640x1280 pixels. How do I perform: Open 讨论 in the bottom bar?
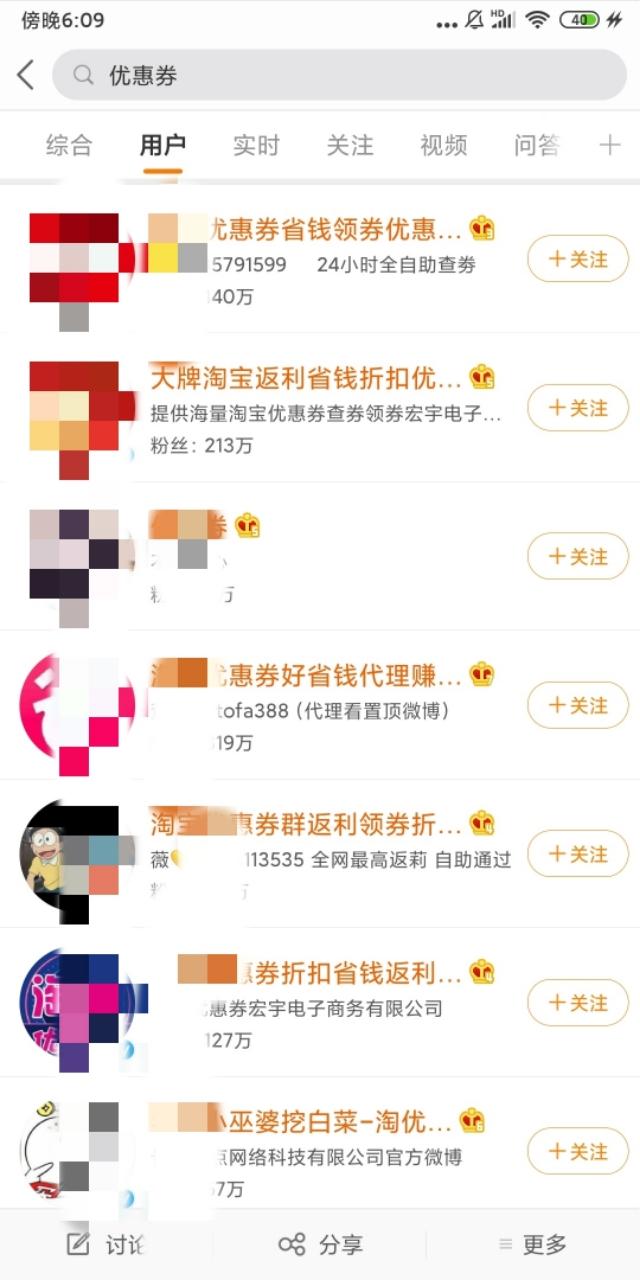click(106, 1245)
